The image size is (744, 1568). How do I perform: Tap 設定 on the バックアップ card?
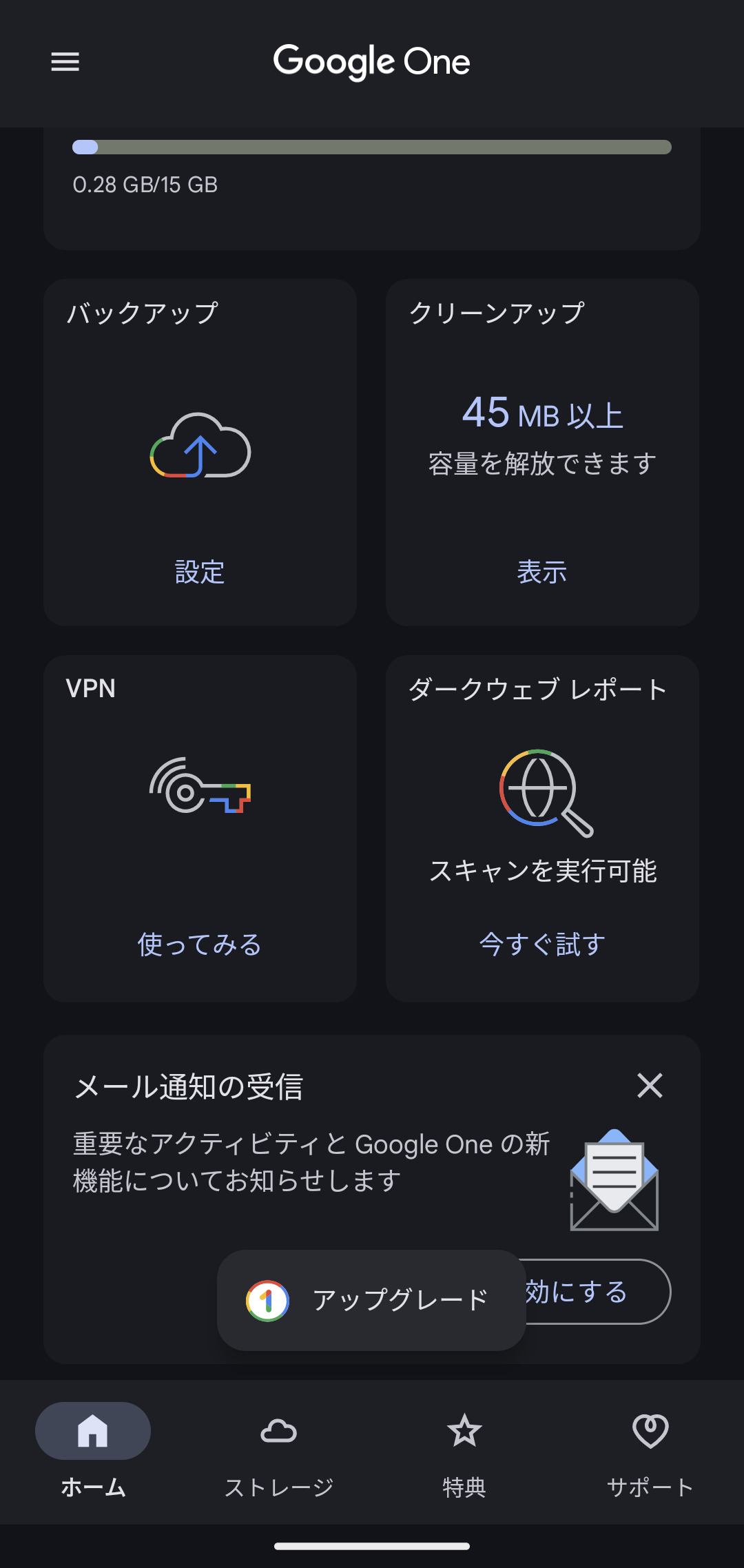pyautogui.click(x=200, y=572)
